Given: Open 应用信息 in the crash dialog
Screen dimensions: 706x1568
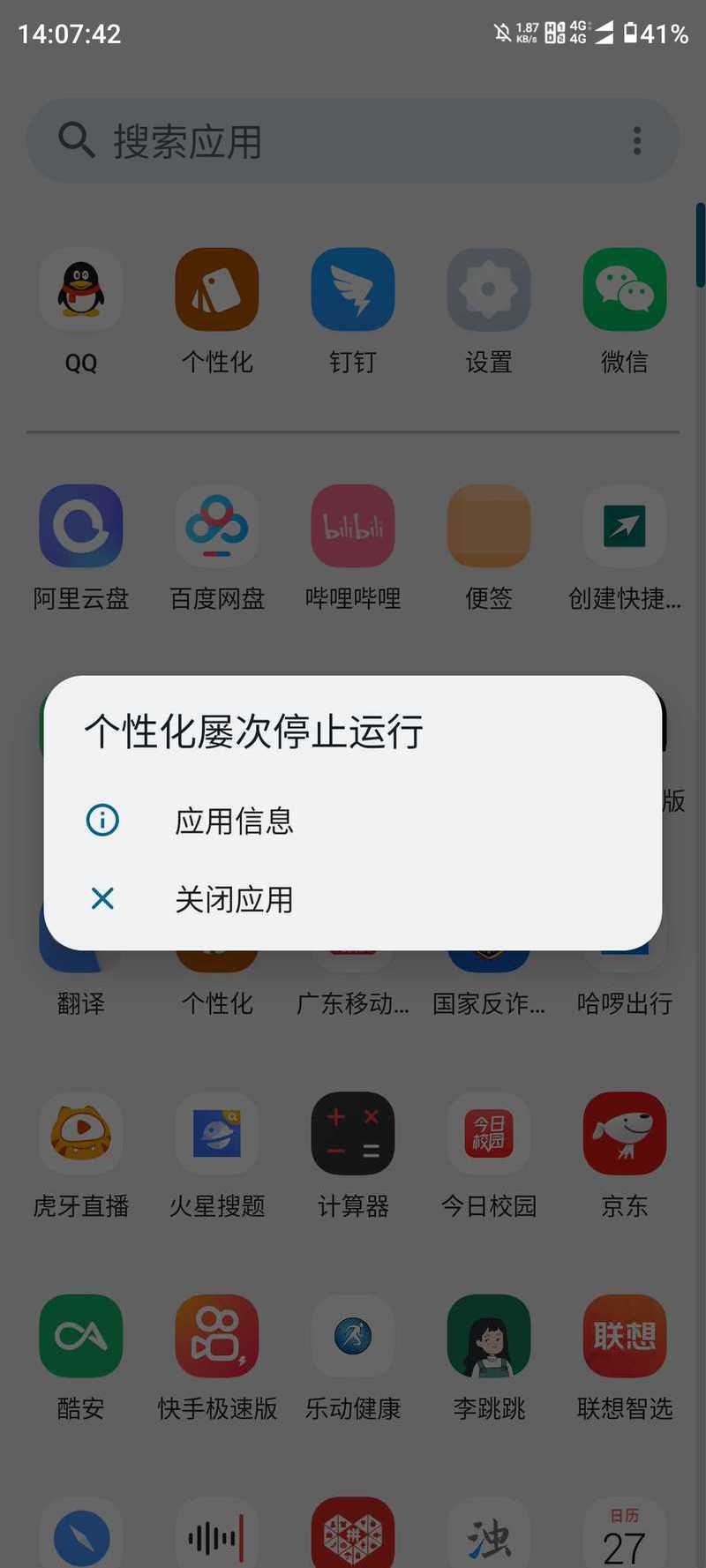Looking at the screenshot, I should 353,821.
